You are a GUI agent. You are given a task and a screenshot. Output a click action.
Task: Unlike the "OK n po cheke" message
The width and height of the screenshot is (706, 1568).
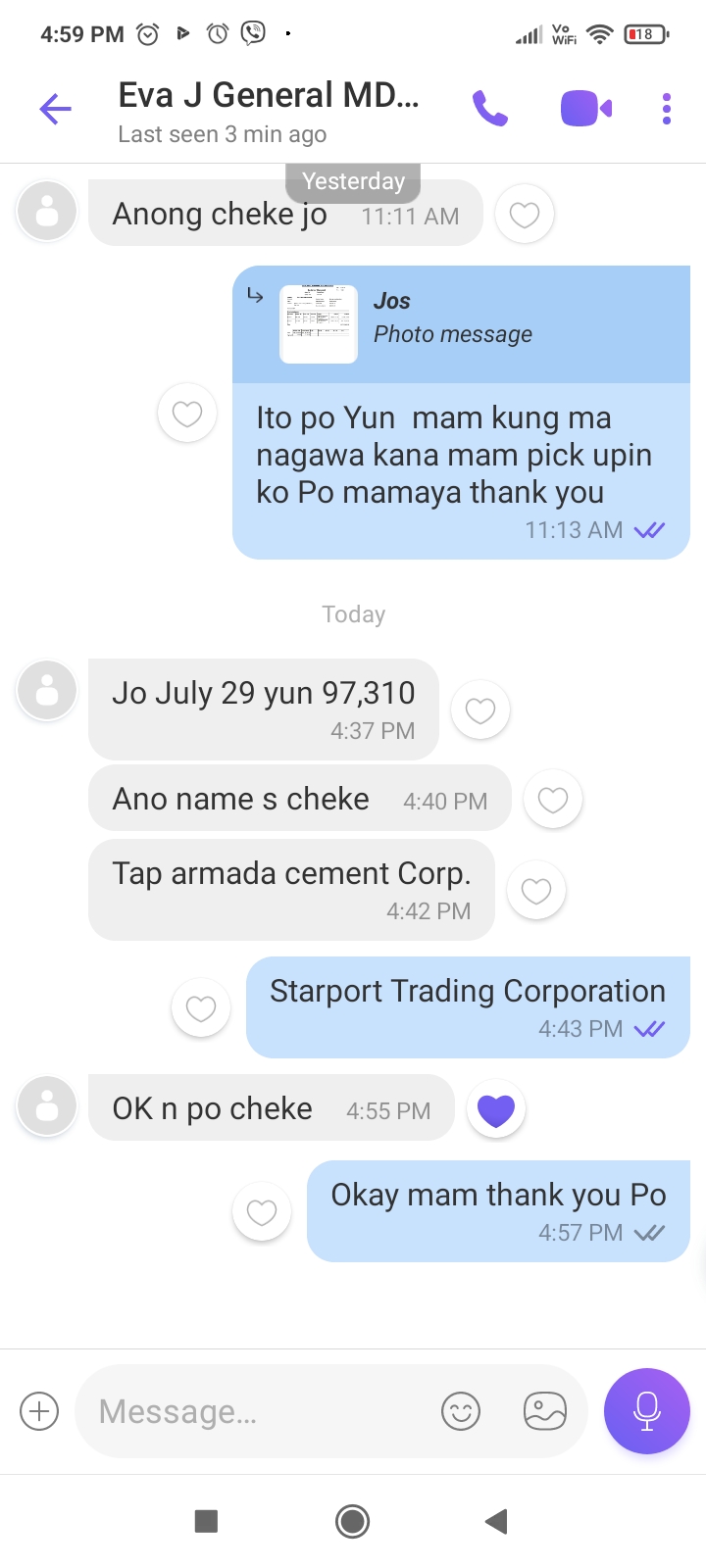click(x=496, y=1109)
